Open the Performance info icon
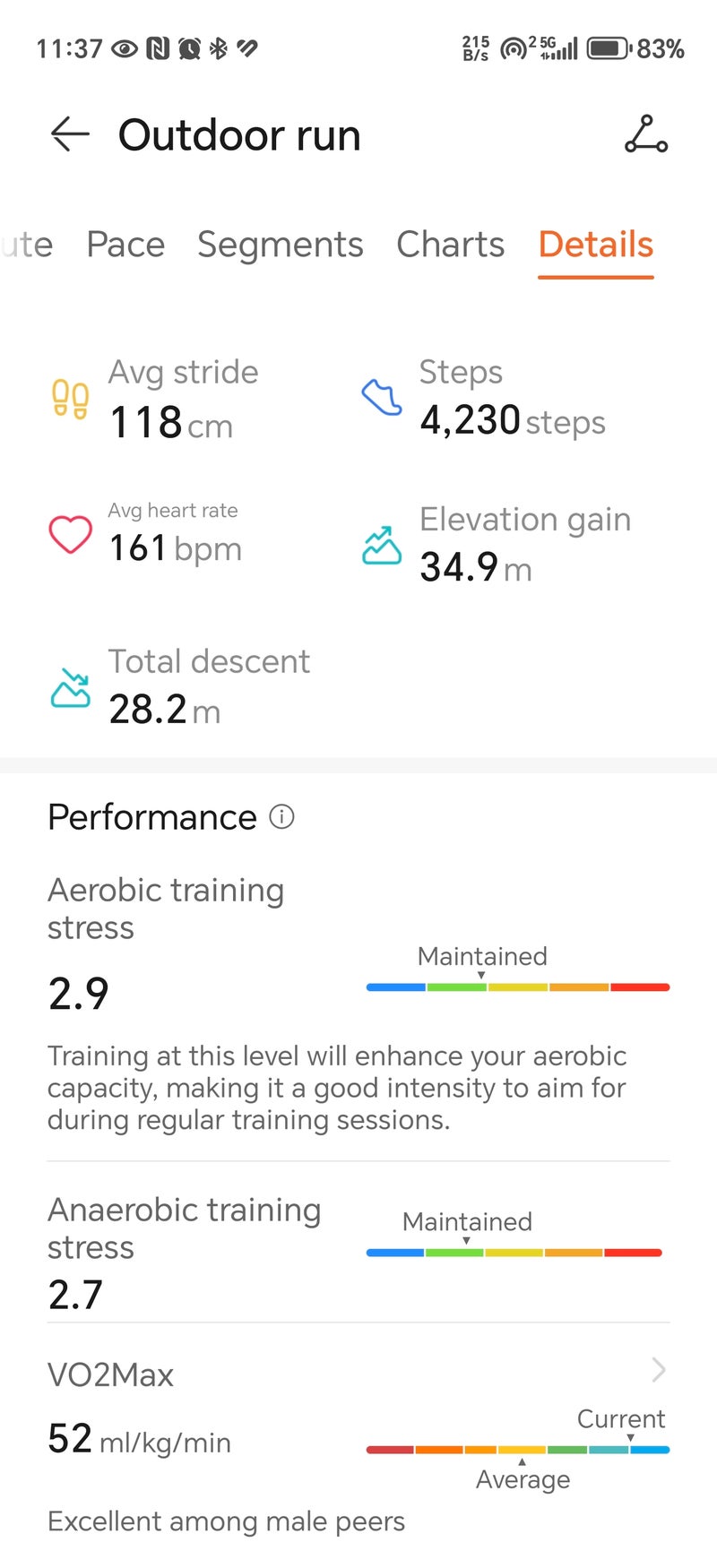Image resolution: width=717 pixels, height=1568 pixels. (x=282, y=817)
